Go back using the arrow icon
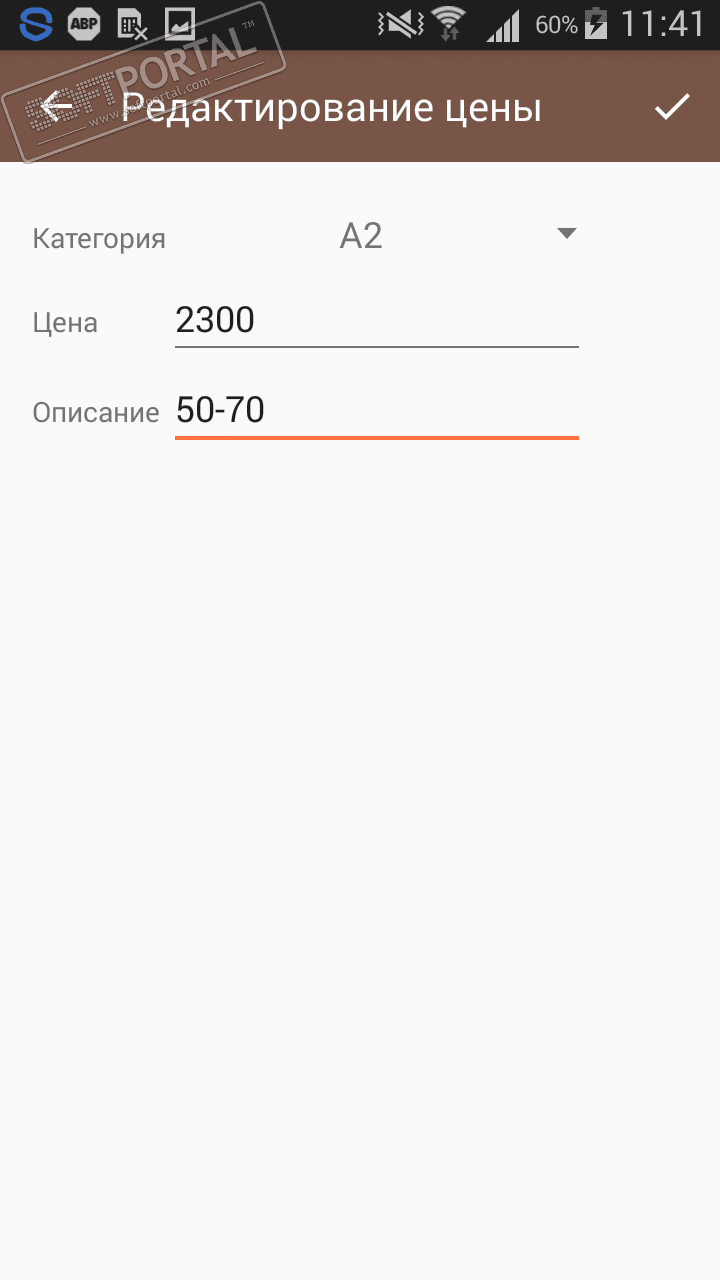Screen dimensions: 720x1280 click(57, 106)
